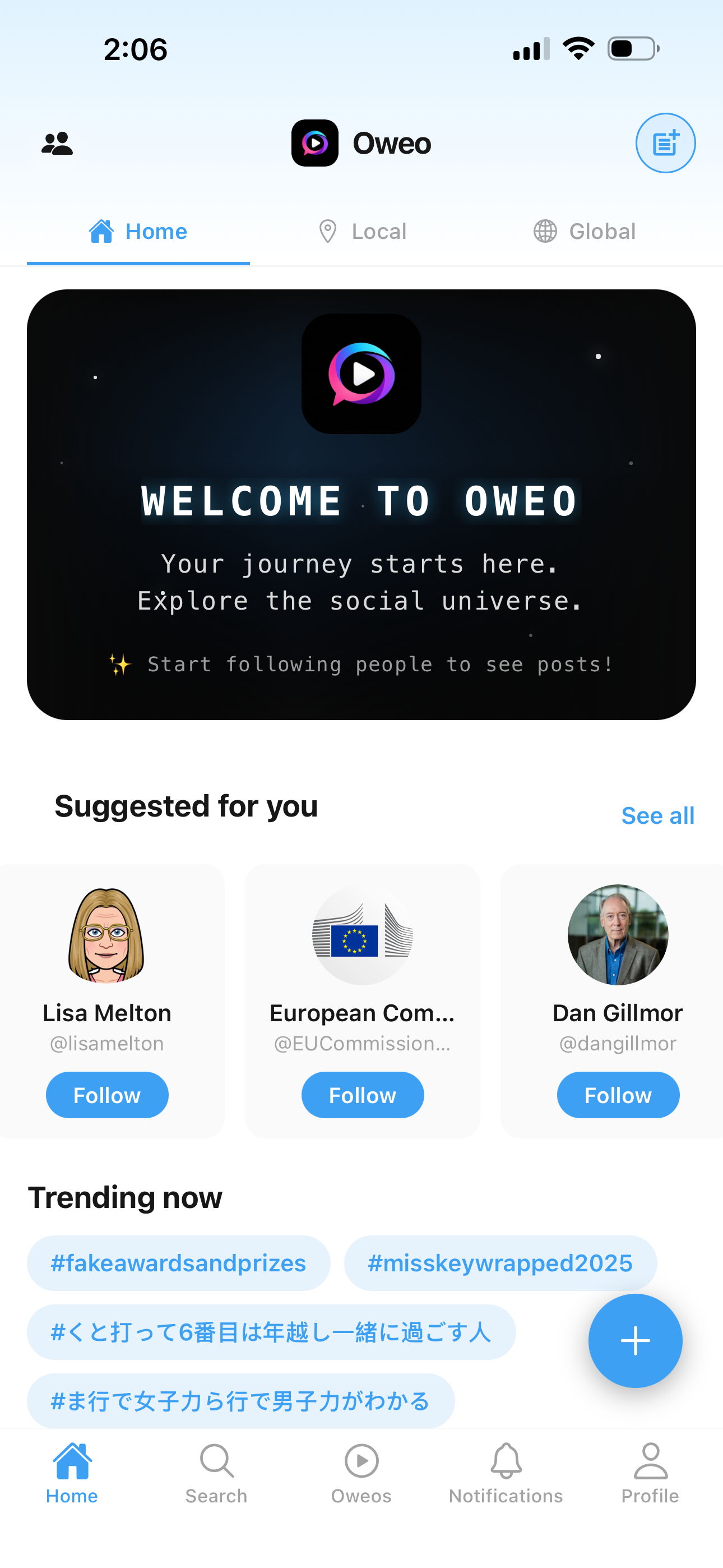The height and width of the screenshot is (1568, 723).
Task: Follow Lisa Melton
Action: pyautogui.click(x=106, y=1095)
